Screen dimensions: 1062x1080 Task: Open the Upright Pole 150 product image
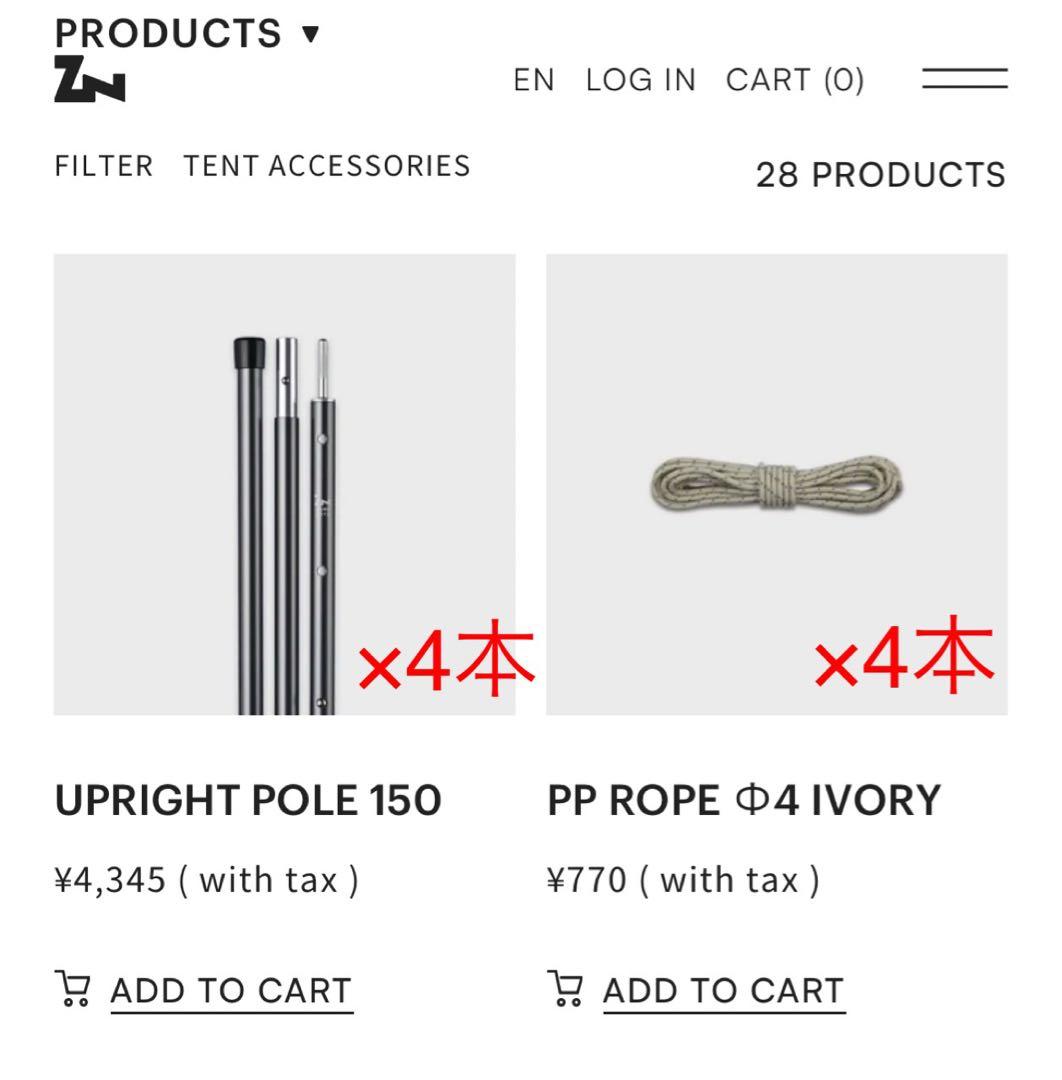click(284, 484)
